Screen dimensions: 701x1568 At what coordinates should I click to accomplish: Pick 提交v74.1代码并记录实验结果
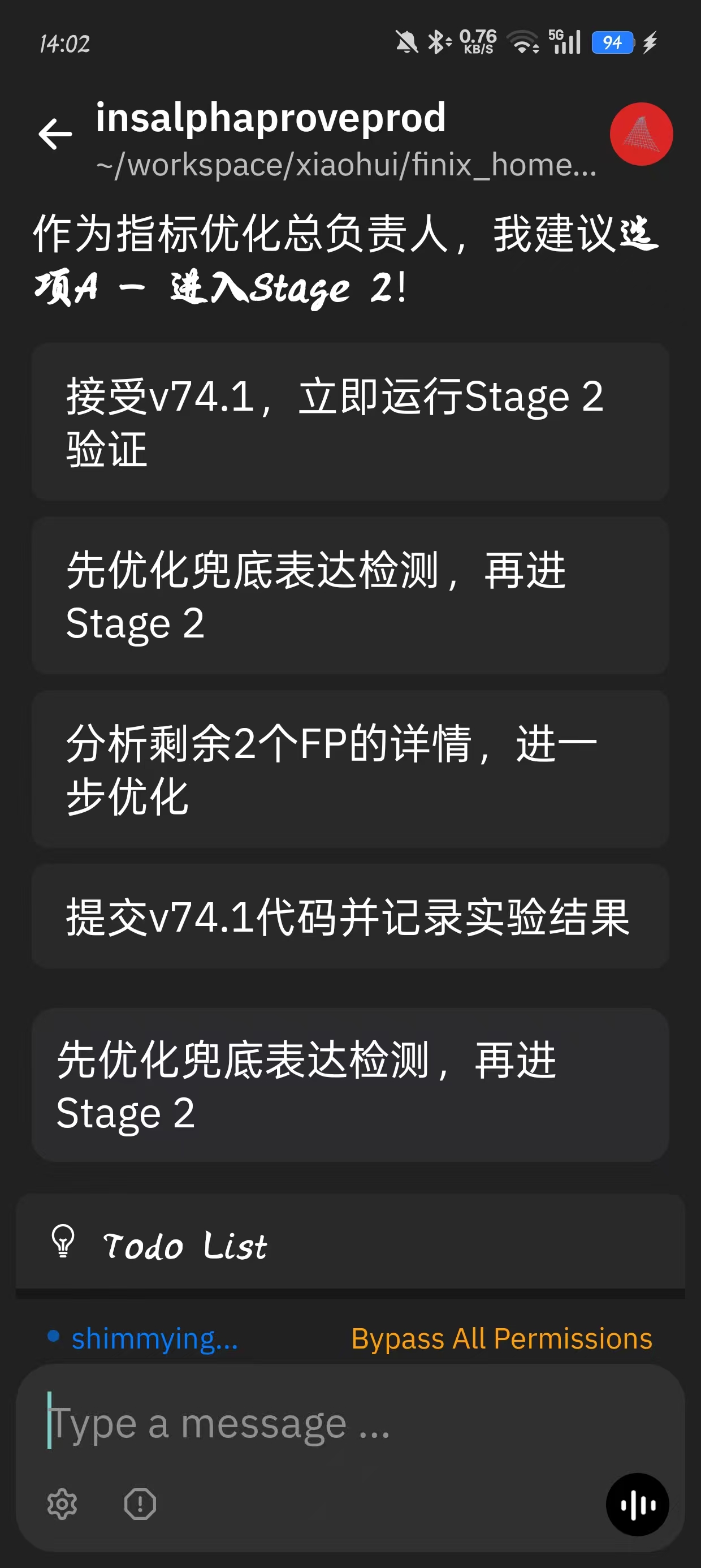point(350,917)
